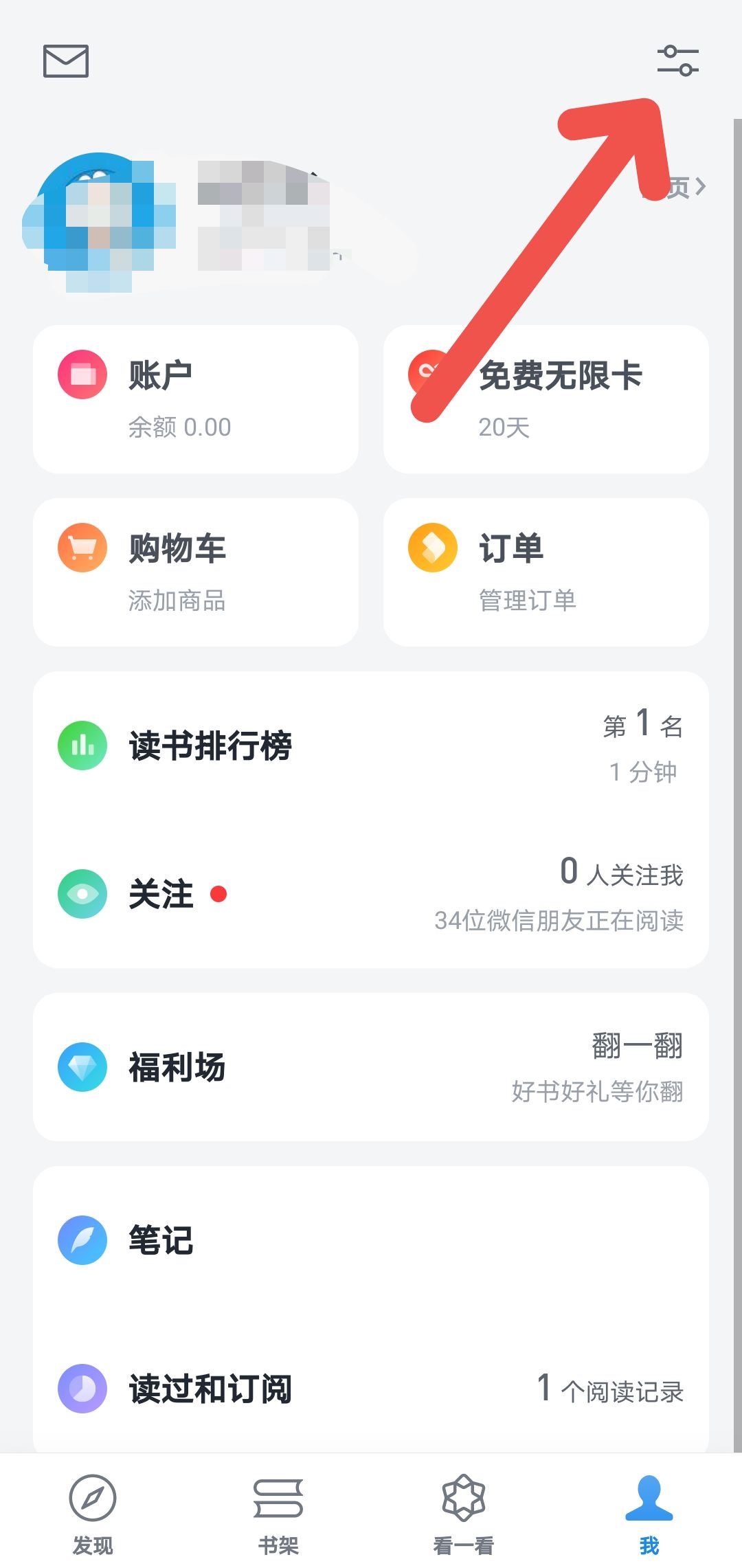Tap the 账户 wallet icon

82,373
